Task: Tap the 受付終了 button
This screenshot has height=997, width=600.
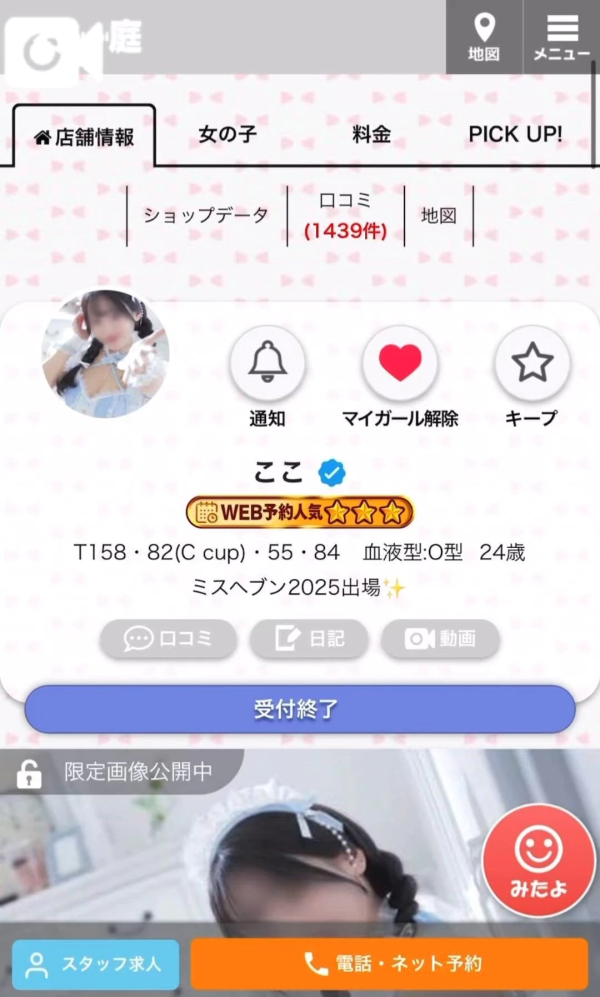Action: (x=299, y=710)
